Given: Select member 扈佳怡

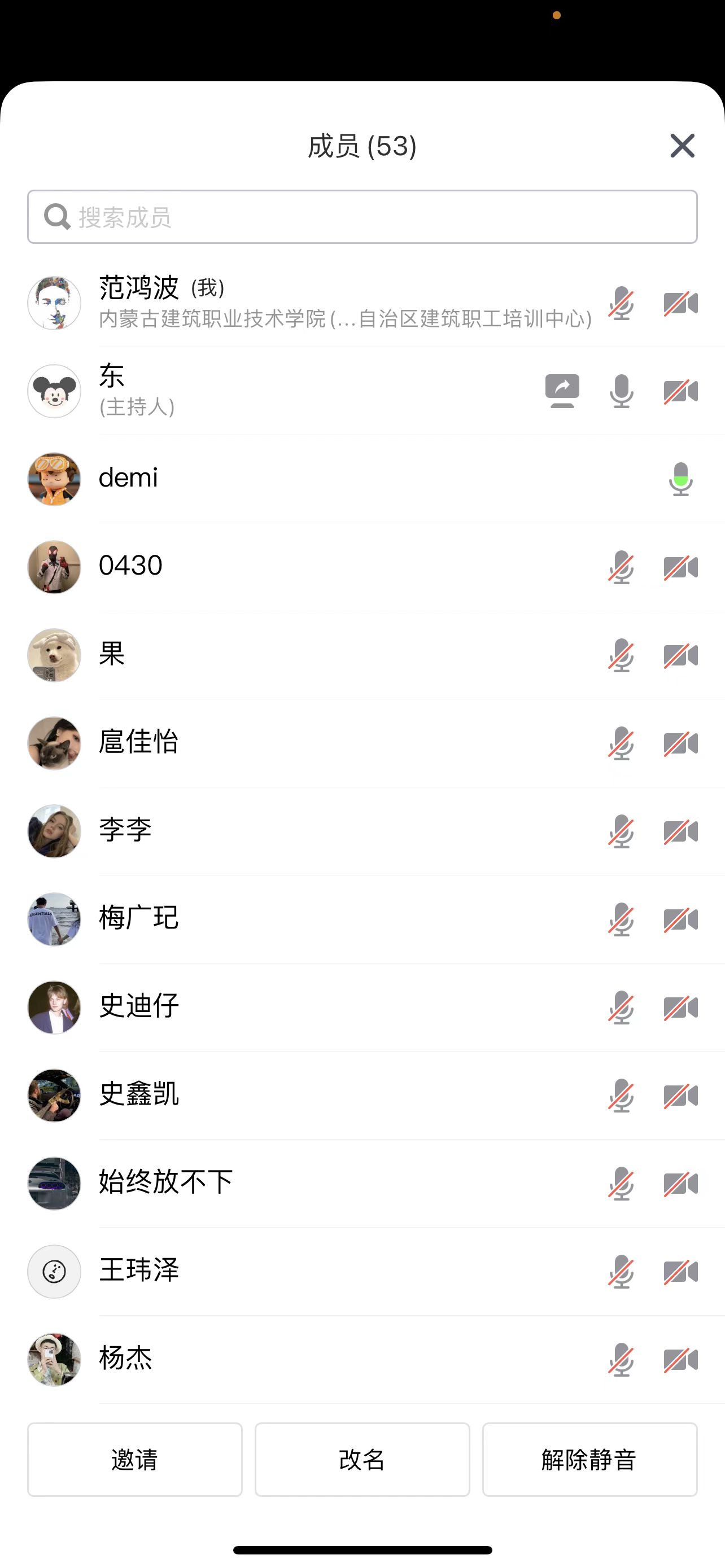Looking at the screenshot, I should [x=304, y=743].
